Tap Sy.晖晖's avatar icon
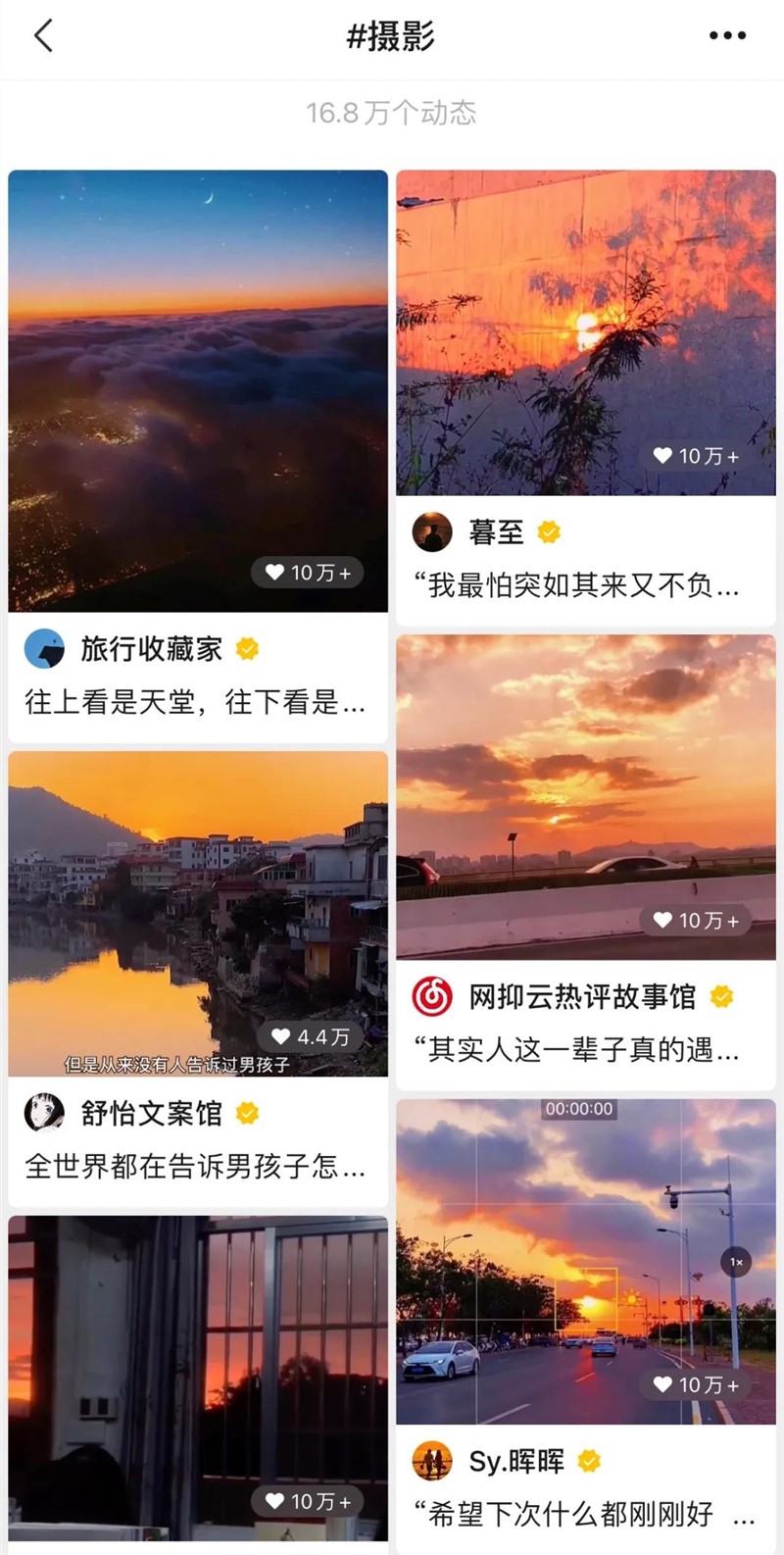784x1555 pixels. pyautogui.click(x=434, y=1461)
